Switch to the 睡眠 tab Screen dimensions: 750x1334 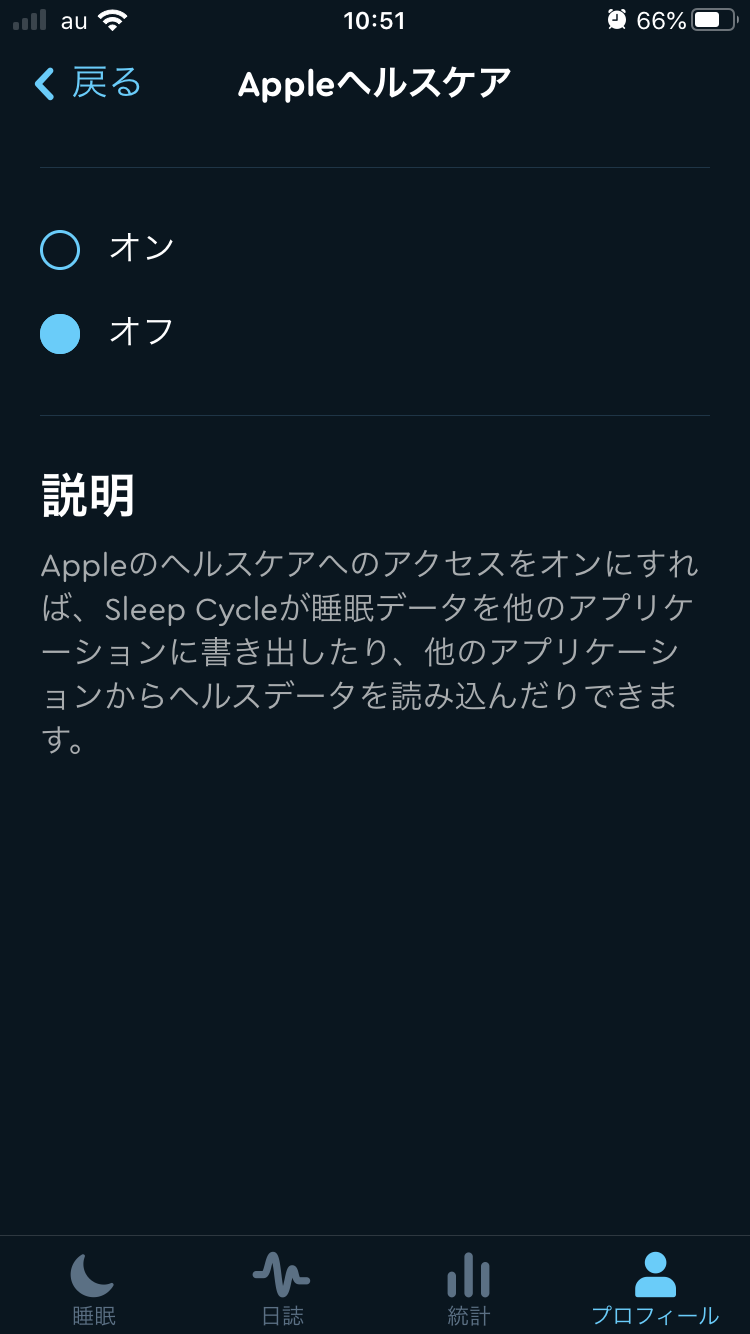pos(93,1288)
